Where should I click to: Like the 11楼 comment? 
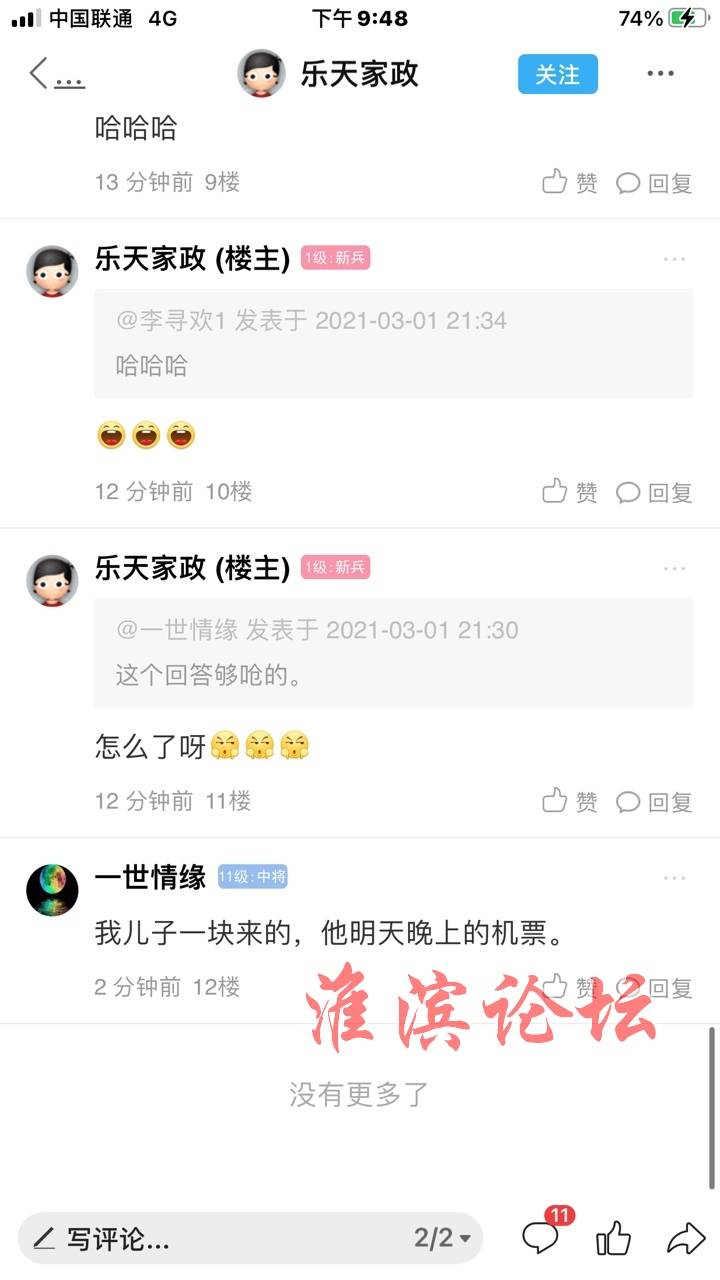[569, 801]
